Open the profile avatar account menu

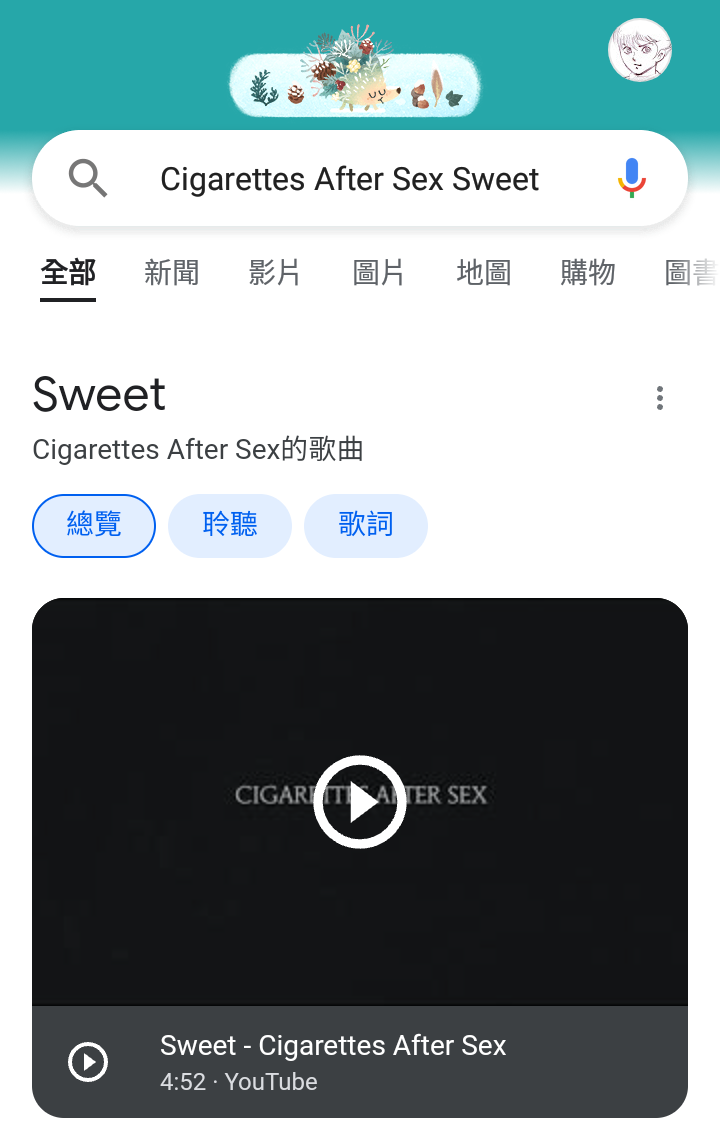(x=639, y=50)
